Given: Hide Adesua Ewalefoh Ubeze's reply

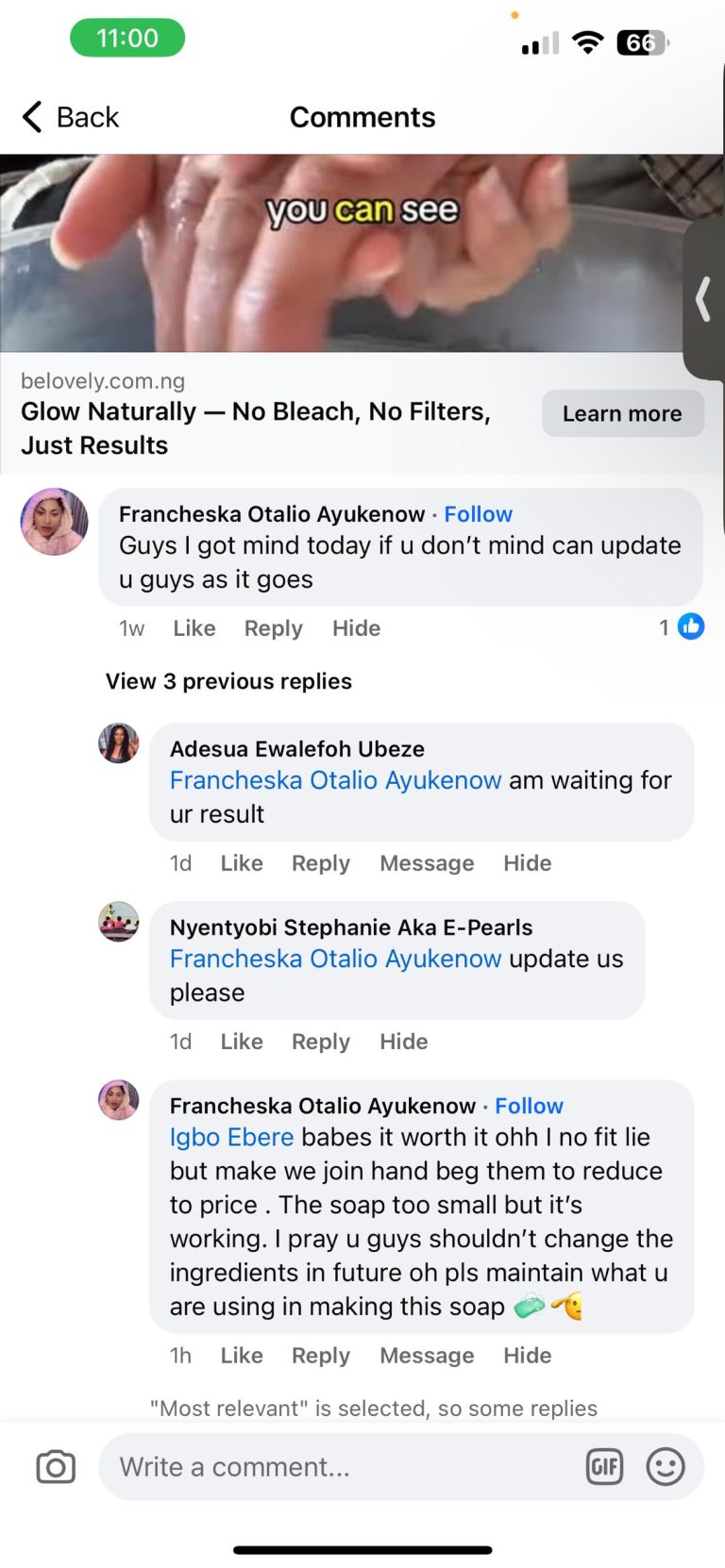Looking at the screenshot, I should point(527,863).
